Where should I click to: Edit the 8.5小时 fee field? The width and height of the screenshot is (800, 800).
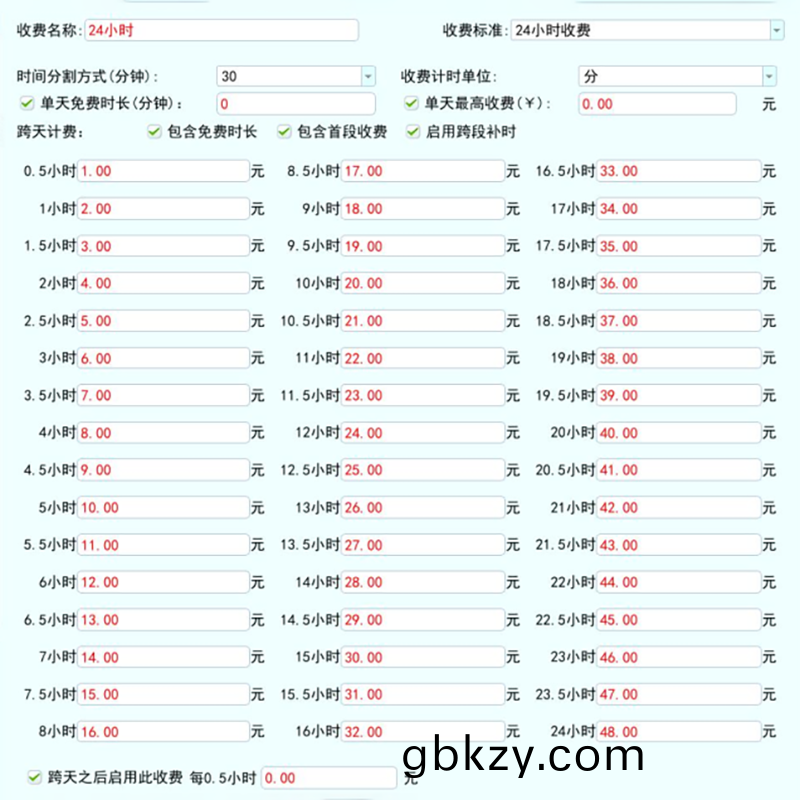(x=422, y=171)
